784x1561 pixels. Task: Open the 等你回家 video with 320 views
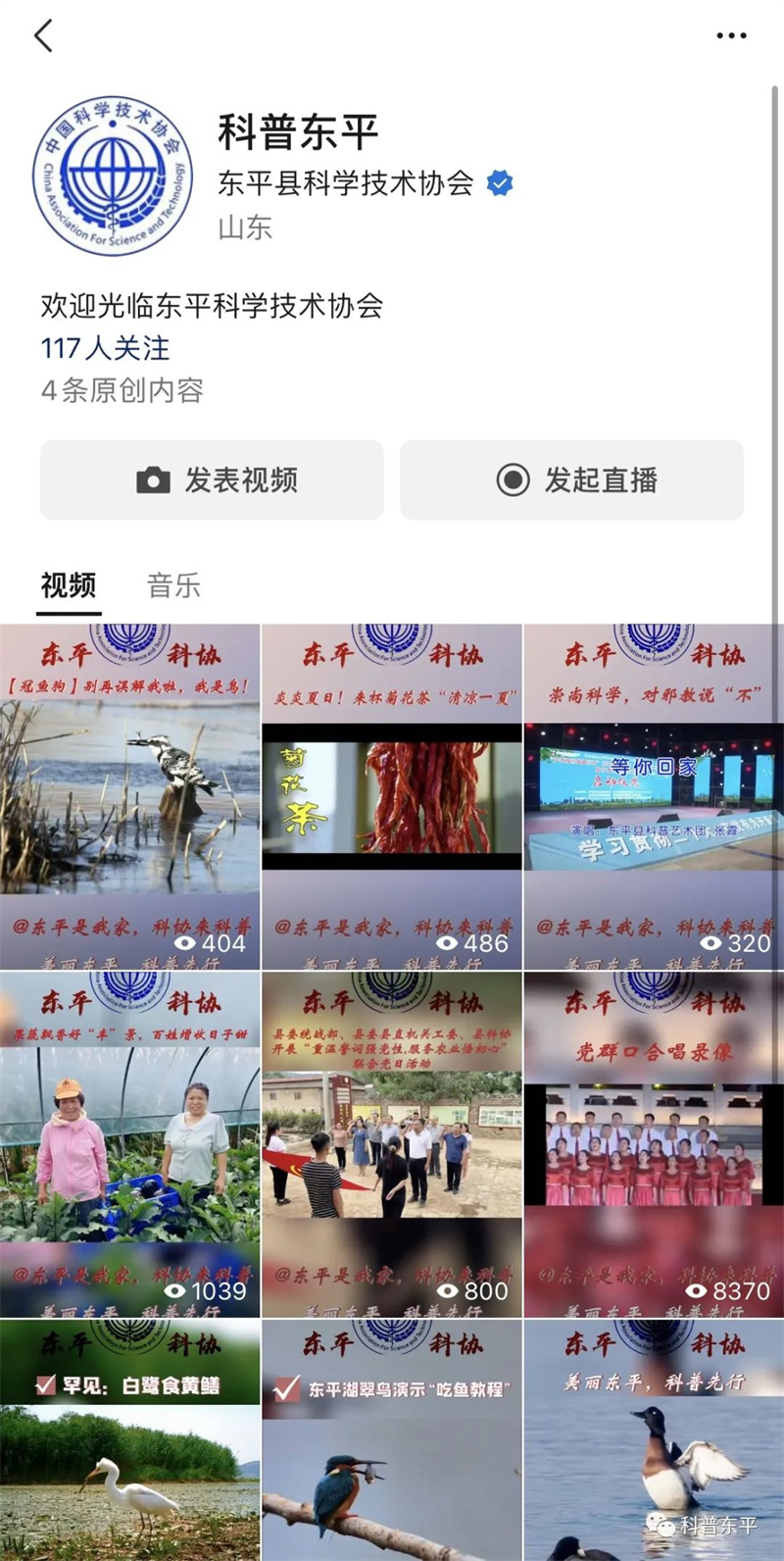coord(654,797)
